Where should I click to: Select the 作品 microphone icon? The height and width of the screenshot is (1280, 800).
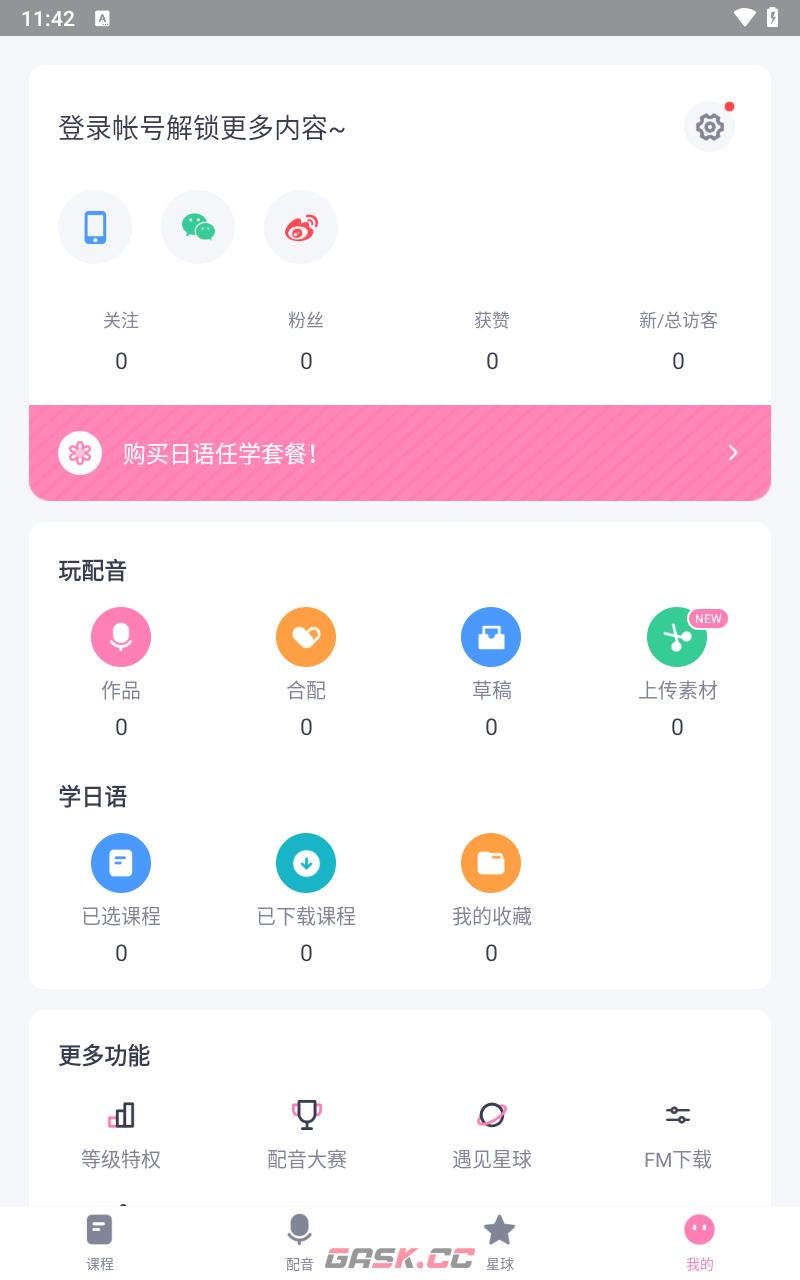(120, 637)
